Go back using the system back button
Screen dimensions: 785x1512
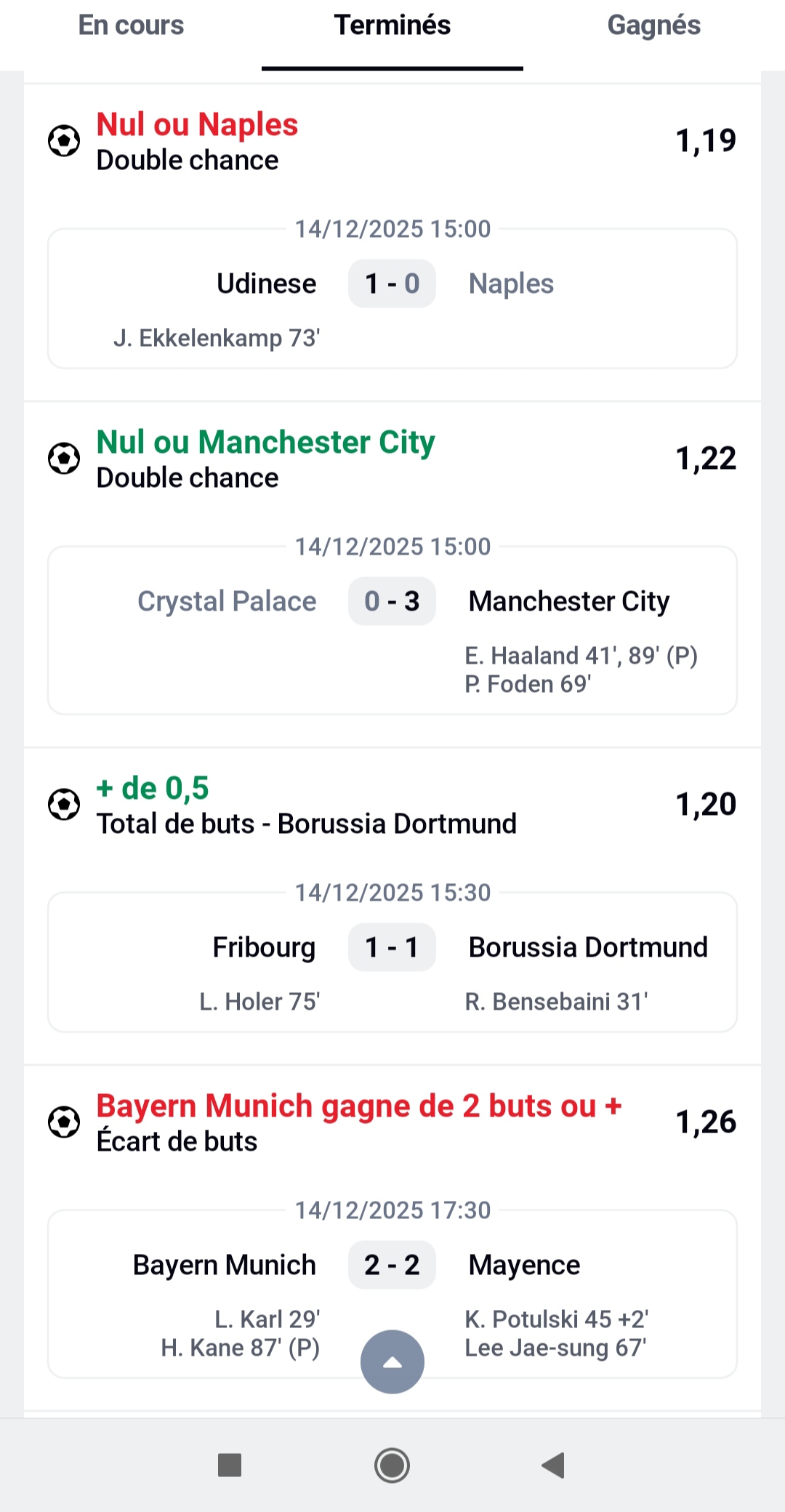tap(554, 1465)
